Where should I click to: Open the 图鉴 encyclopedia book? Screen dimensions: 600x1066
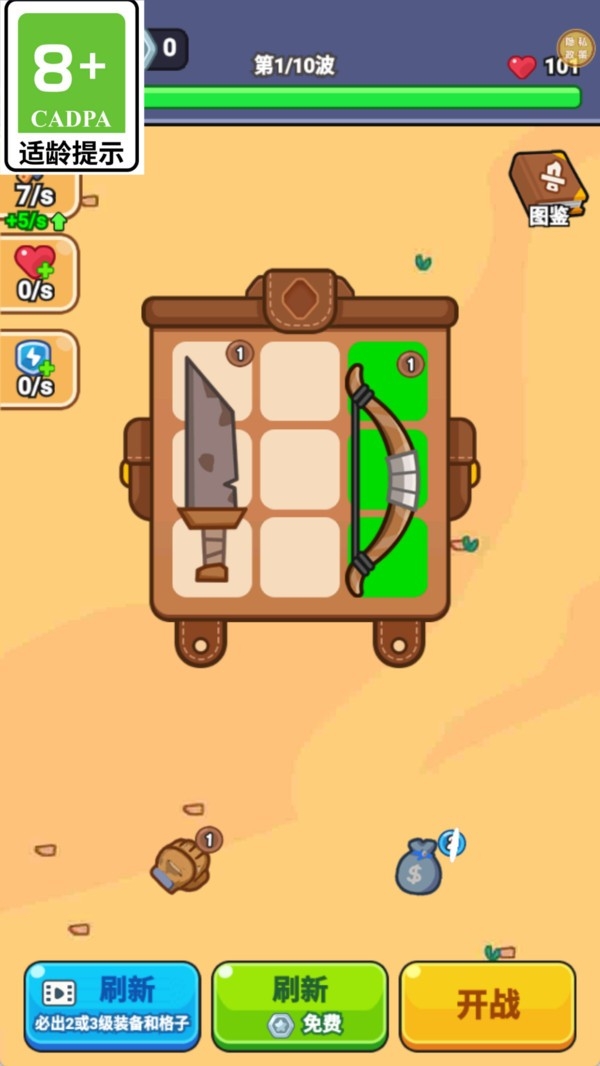click(x=549, y=189)
